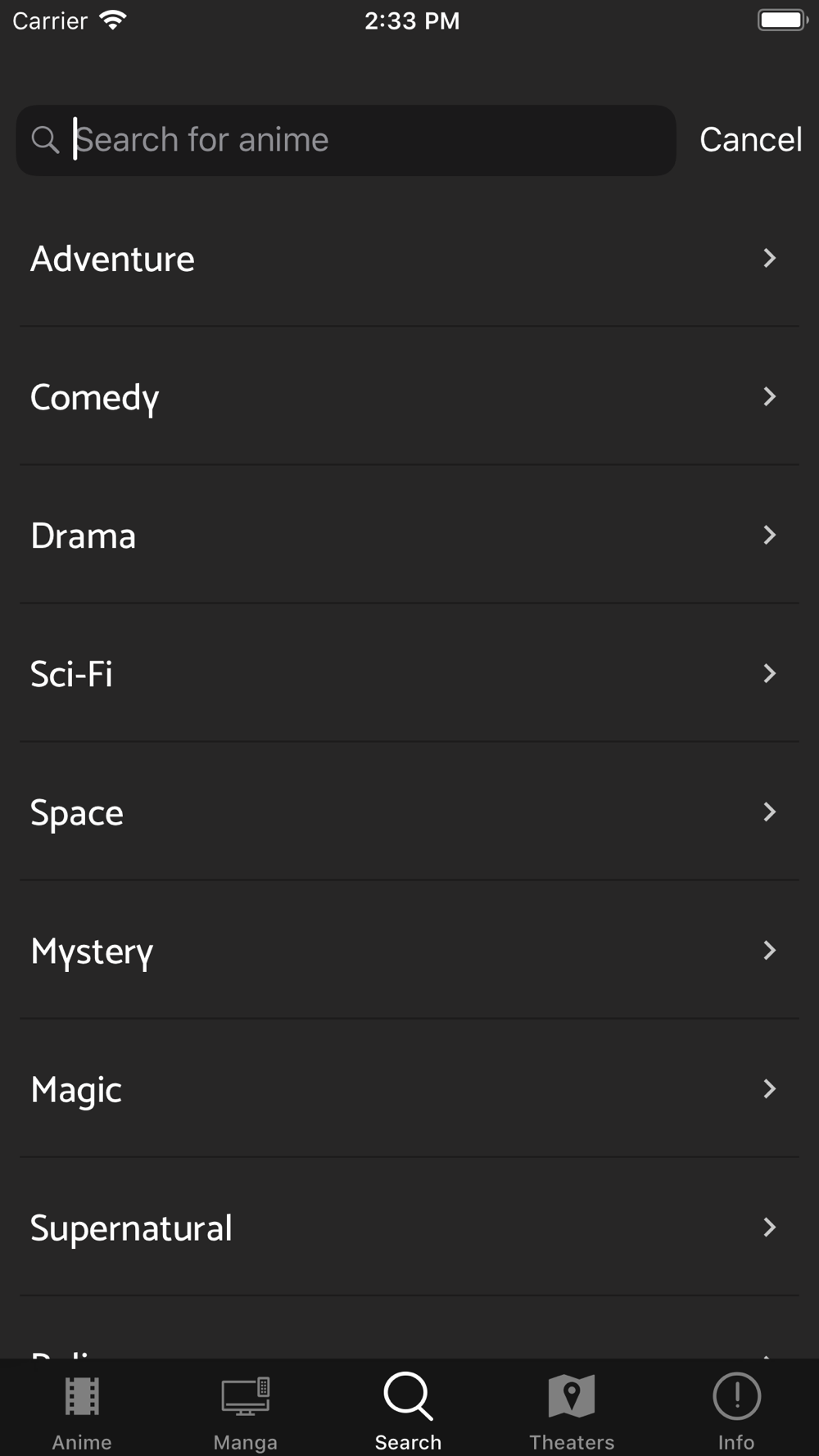Switch to the Anime tab
Screen dimensions: 819x1456
point(82,1410)
